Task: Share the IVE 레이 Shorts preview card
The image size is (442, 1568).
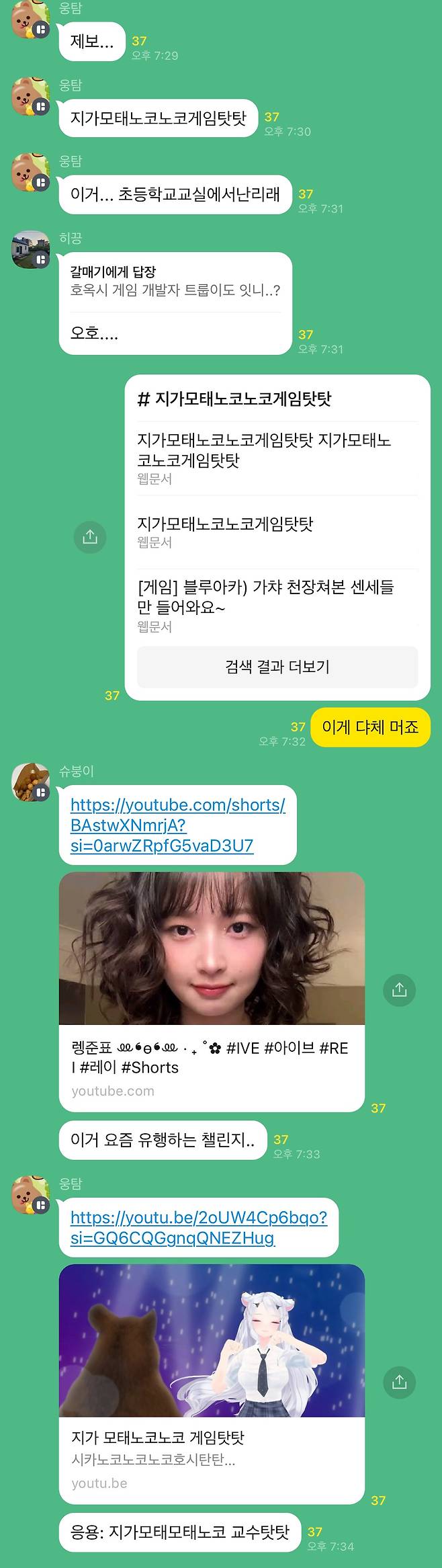Action: pyautogui.click(x=399, y=989)
